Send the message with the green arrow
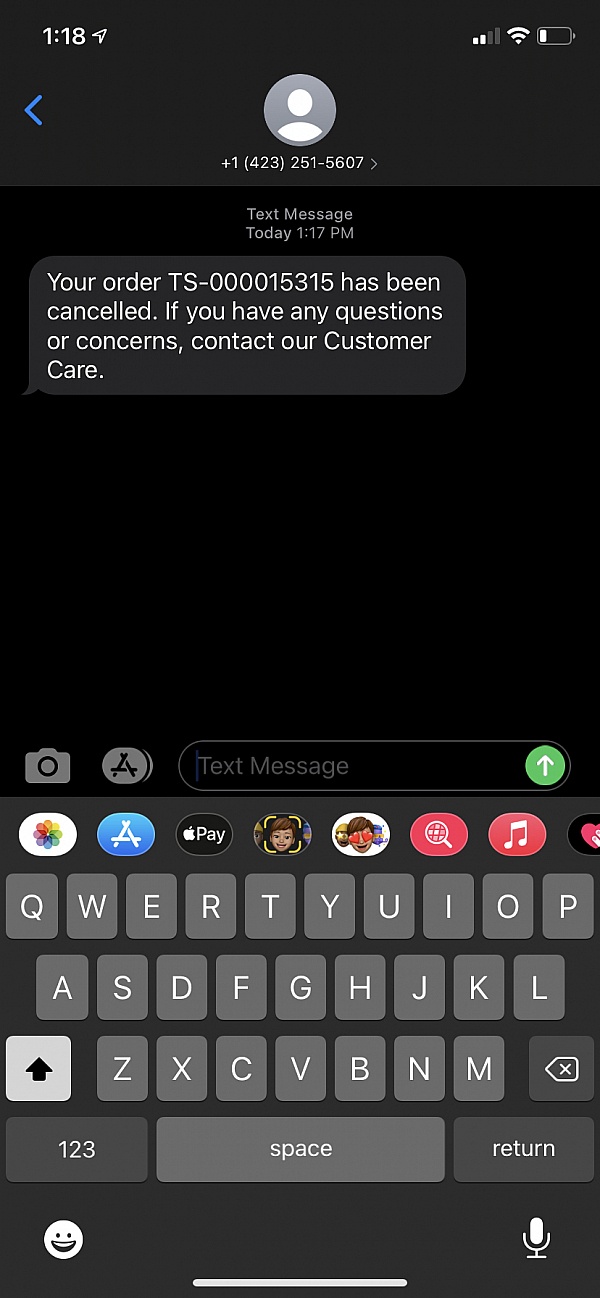 (x=545, y=767)
